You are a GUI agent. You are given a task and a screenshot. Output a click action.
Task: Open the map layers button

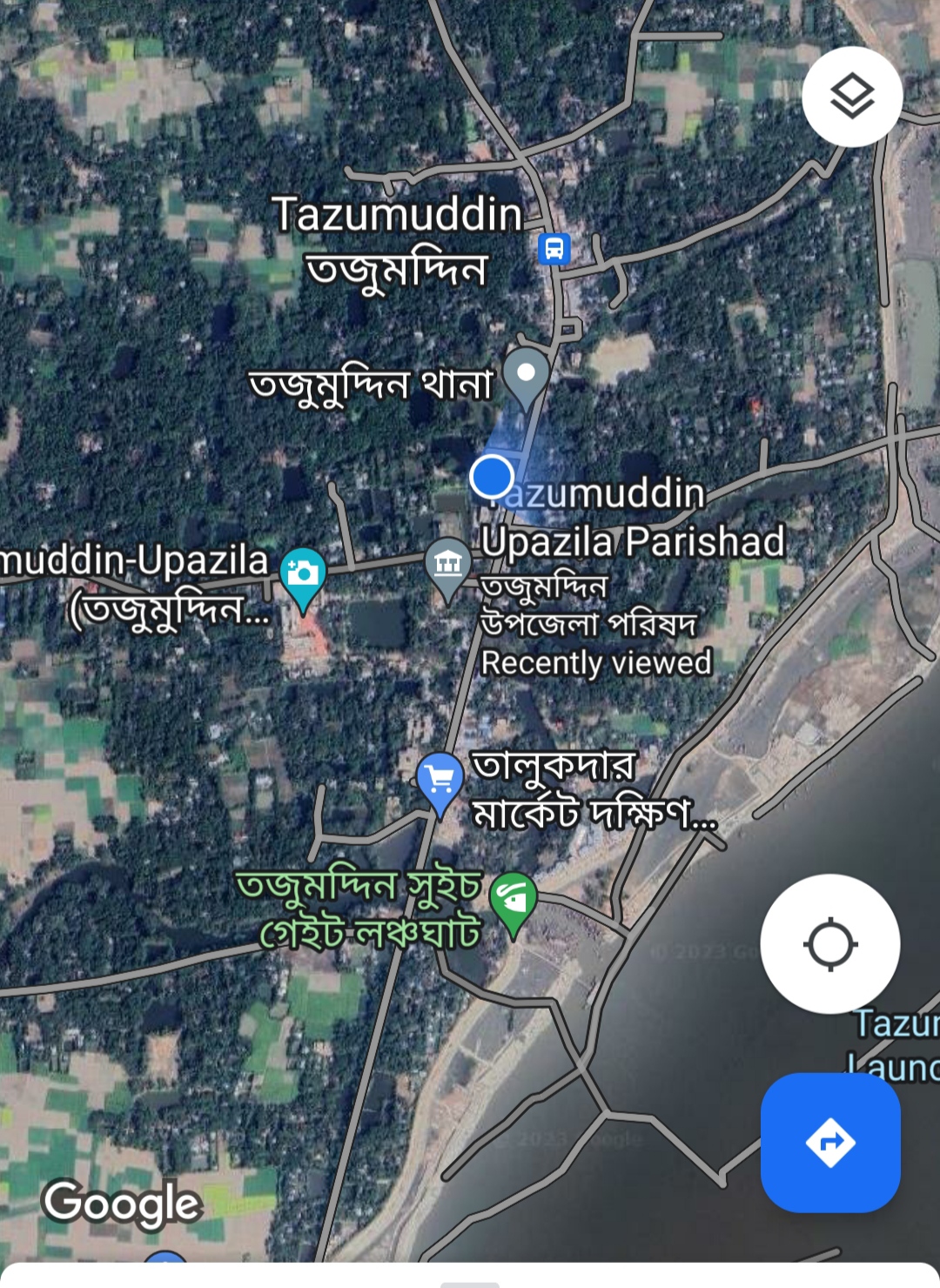click(851, 96)
